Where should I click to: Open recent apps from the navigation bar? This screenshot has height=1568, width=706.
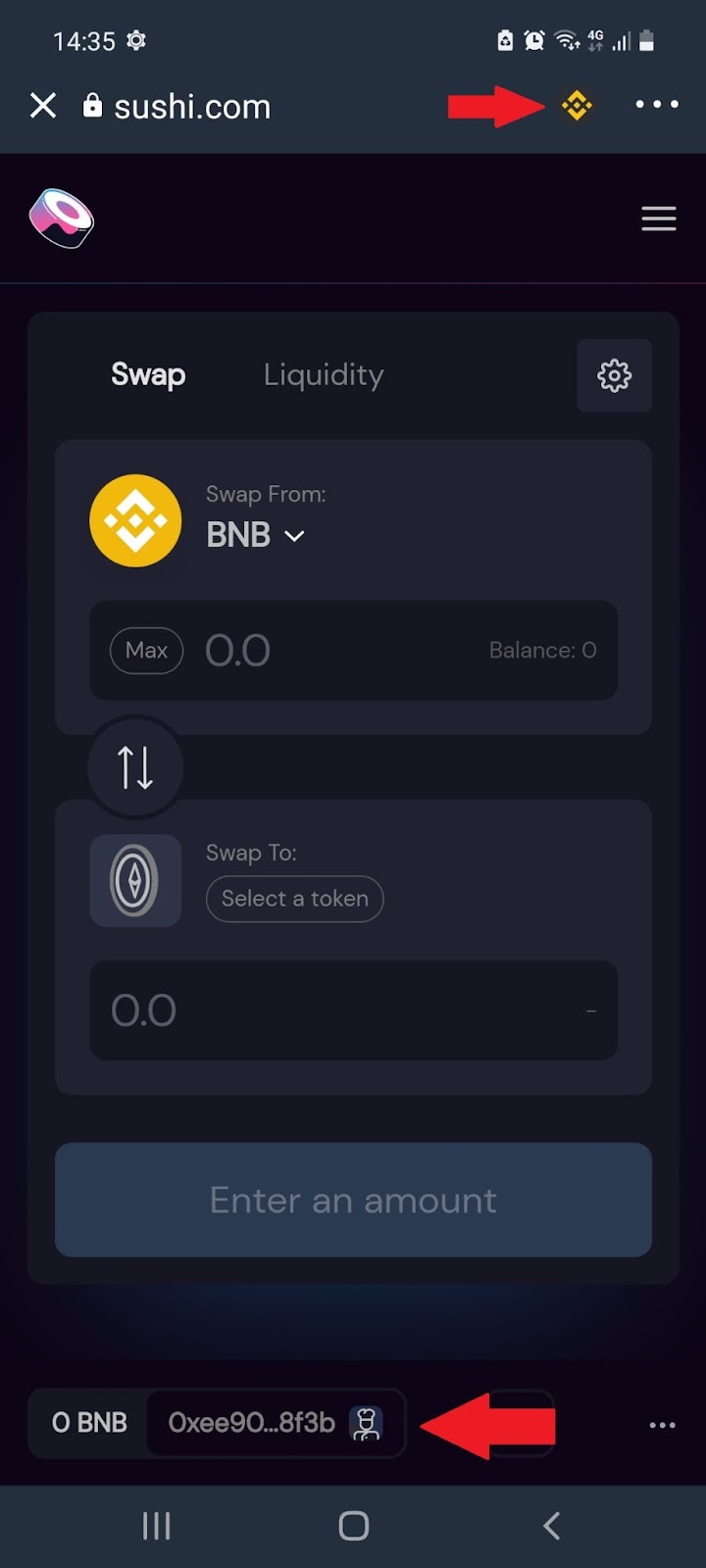pyautogui.click(x=157, y=1525)
